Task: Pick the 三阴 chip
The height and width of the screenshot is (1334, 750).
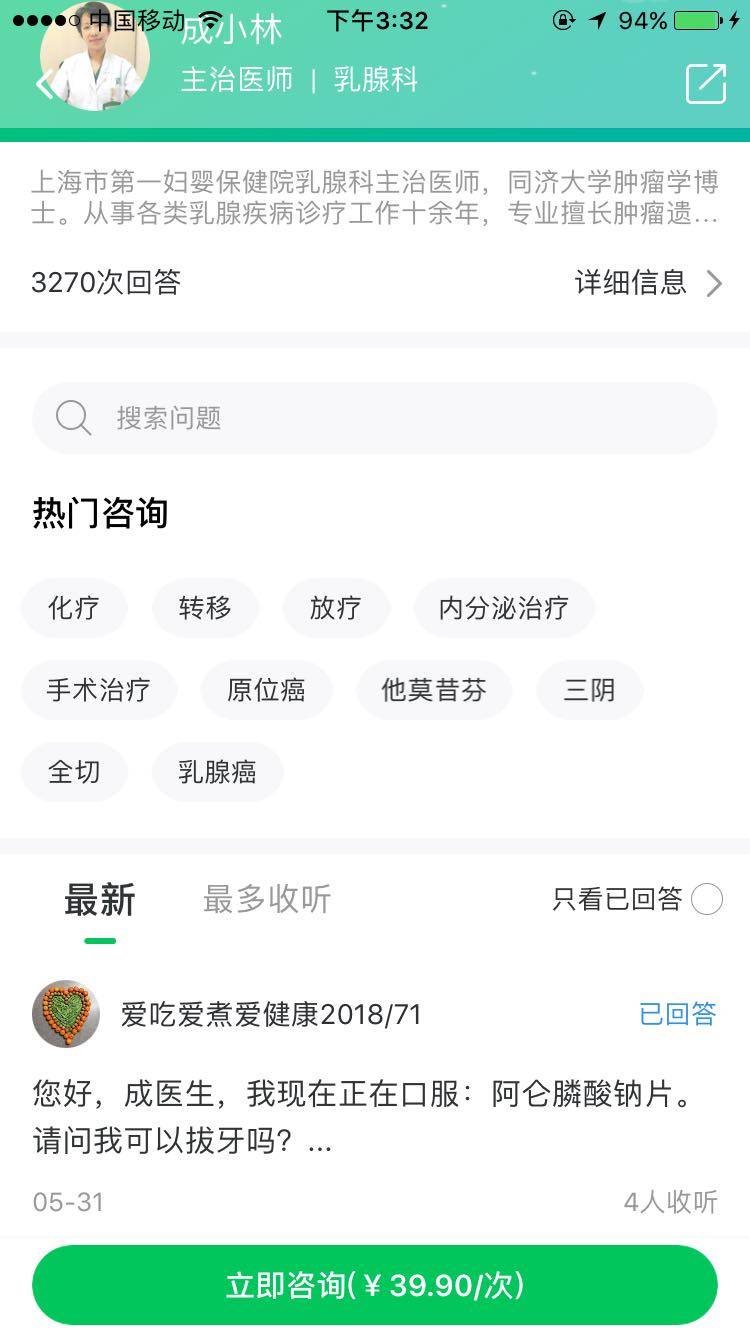Action: pos(589,690)
